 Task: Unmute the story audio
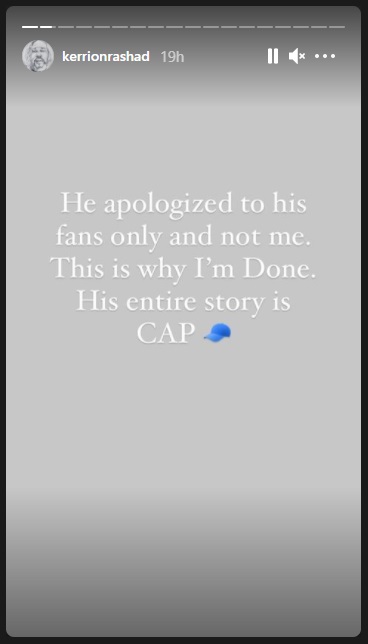pyautogui.click(x=297, y=56)
